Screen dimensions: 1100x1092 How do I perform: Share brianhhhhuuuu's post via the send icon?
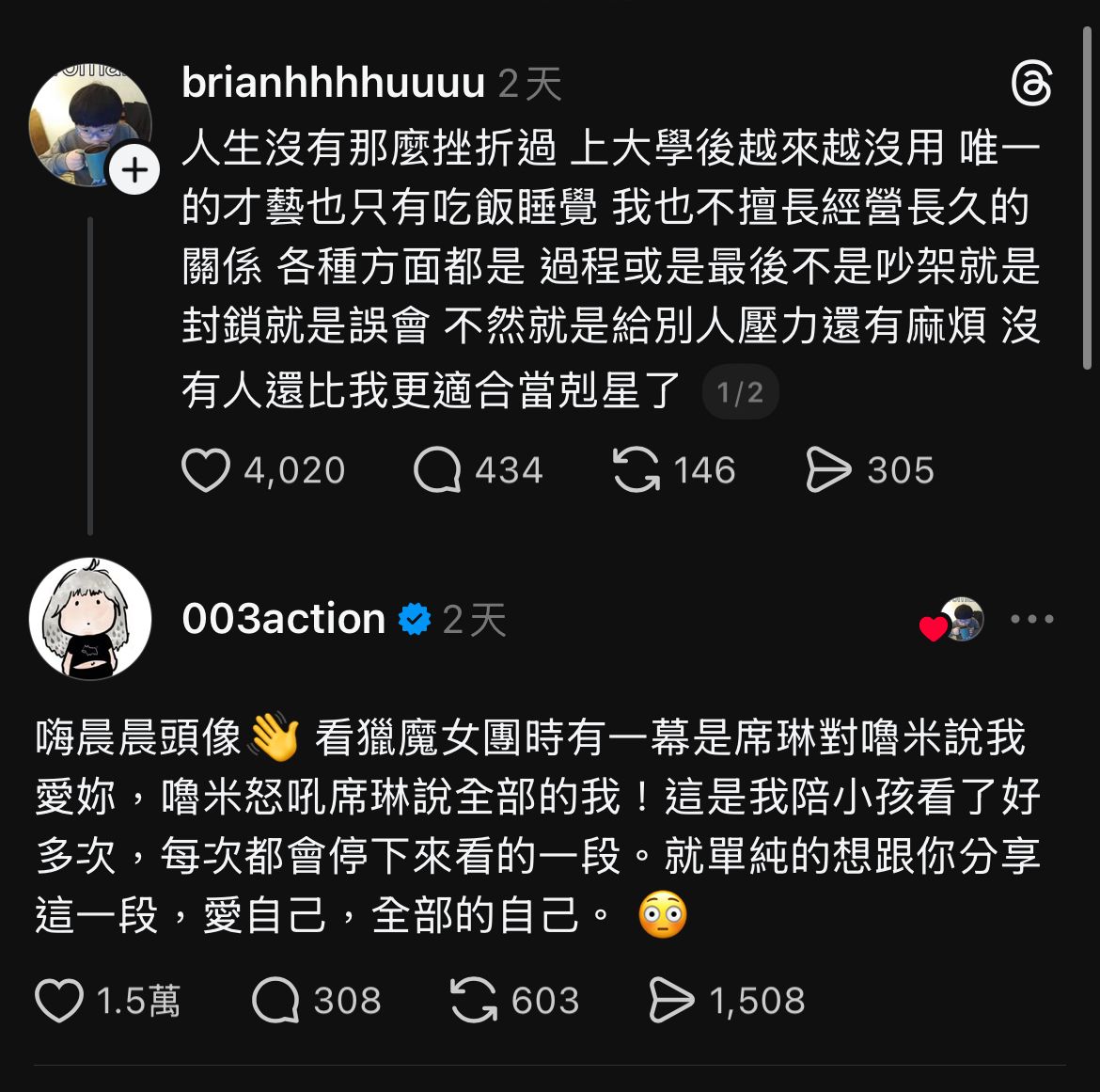tap(828, 470)
